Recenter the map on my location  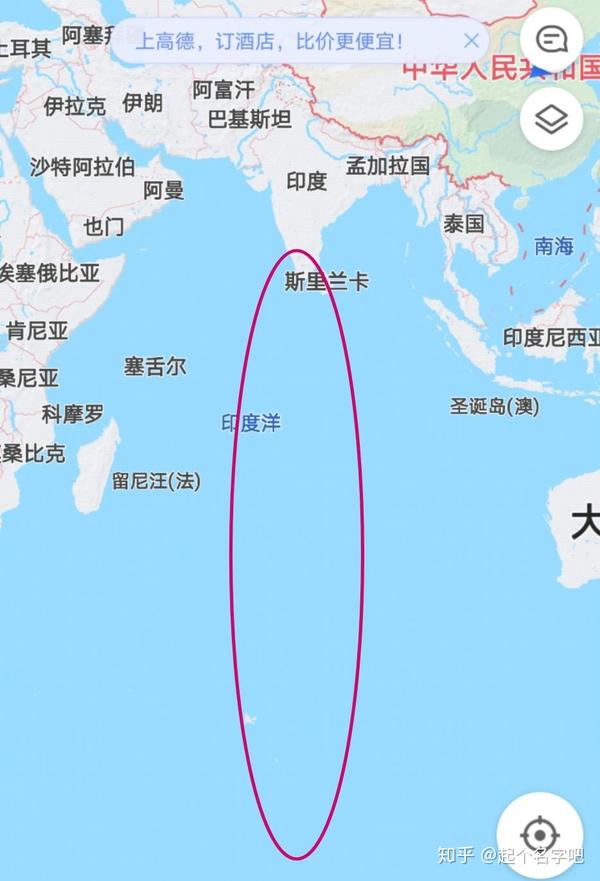coord(541,834)
